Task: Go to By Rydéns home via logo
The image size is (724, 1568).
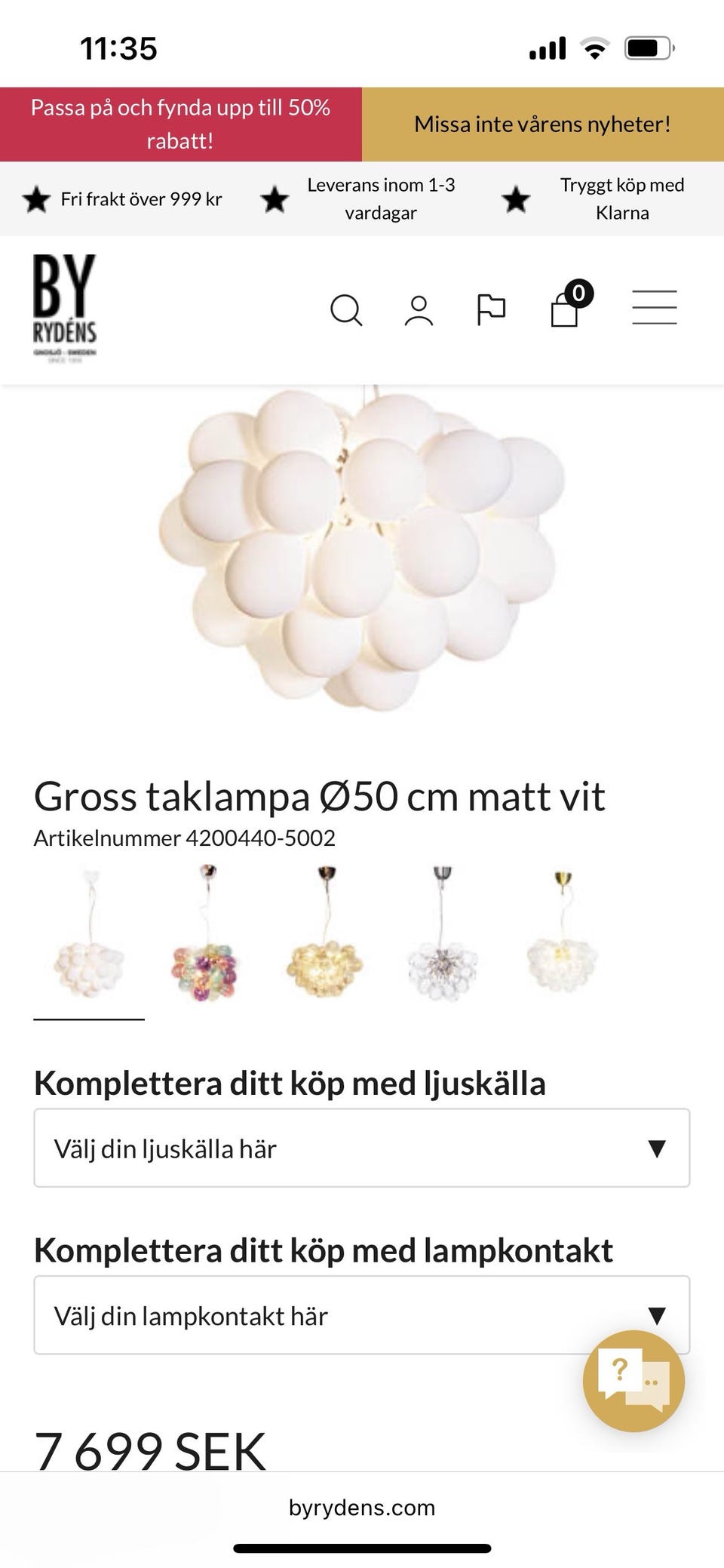Action: (65, 309)
